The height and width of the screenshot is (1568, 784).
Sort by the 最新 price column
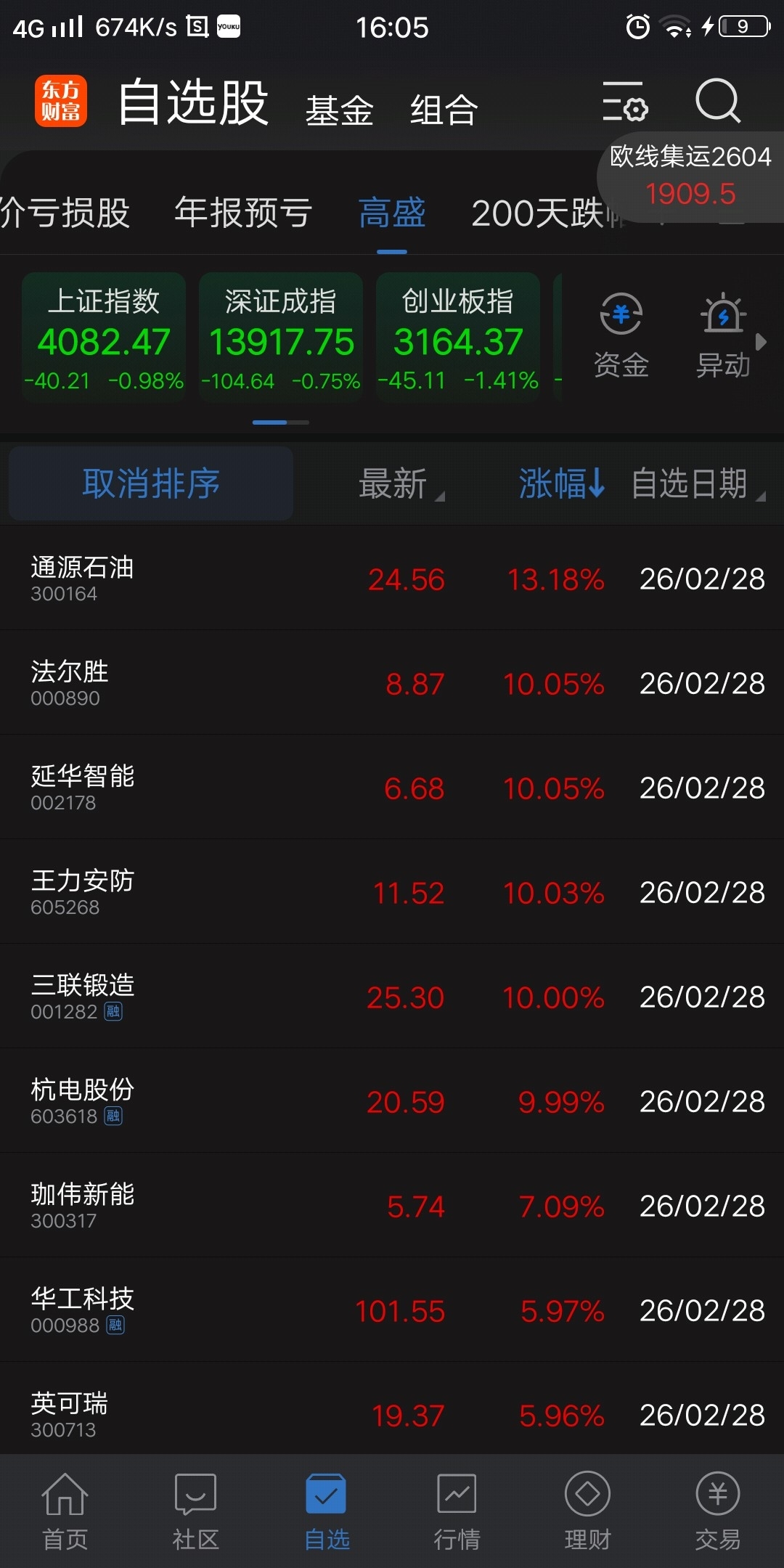point(396,483)
